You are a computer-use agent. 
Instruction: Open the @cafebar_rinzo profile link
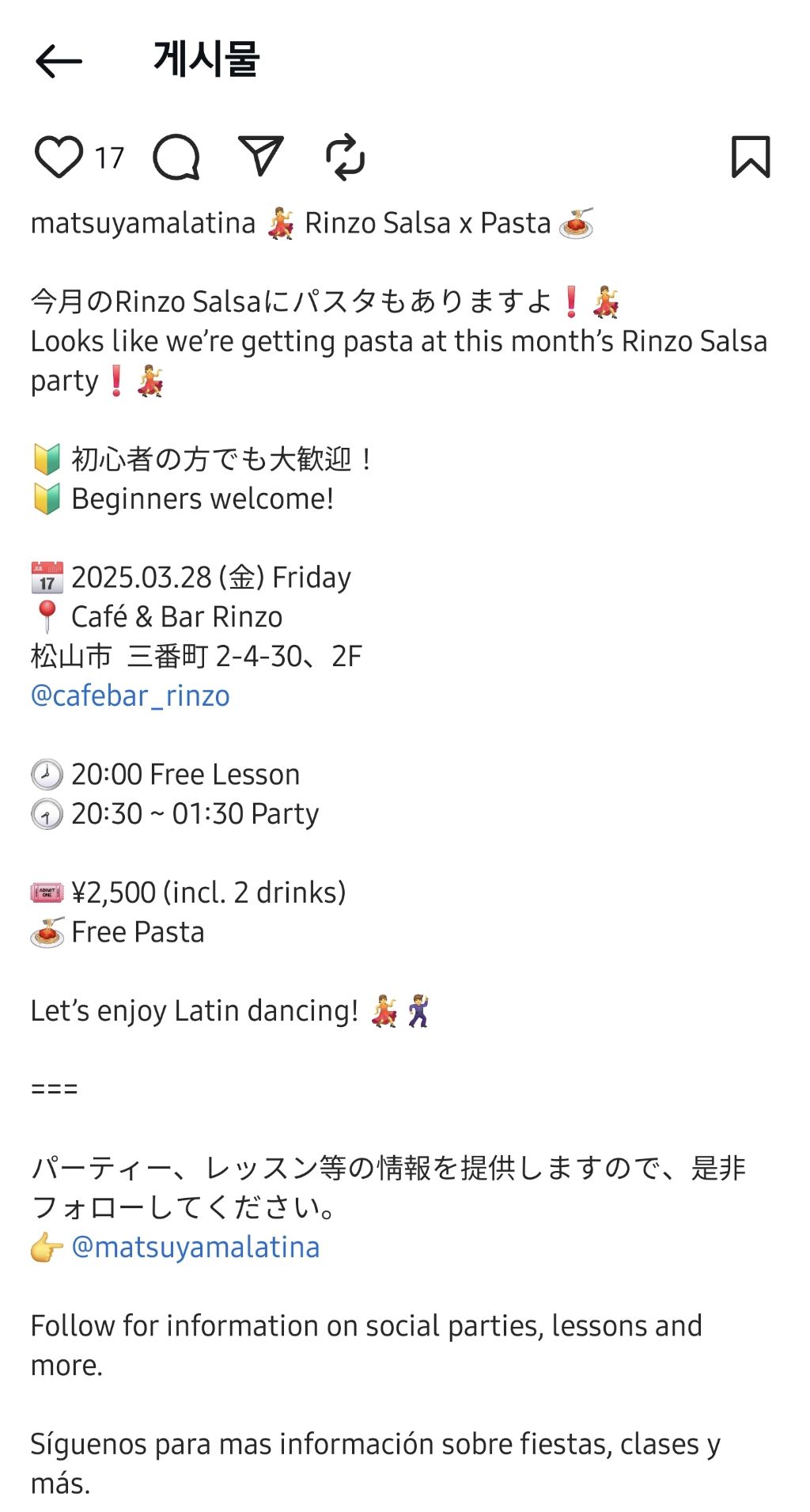coord(131,695)
